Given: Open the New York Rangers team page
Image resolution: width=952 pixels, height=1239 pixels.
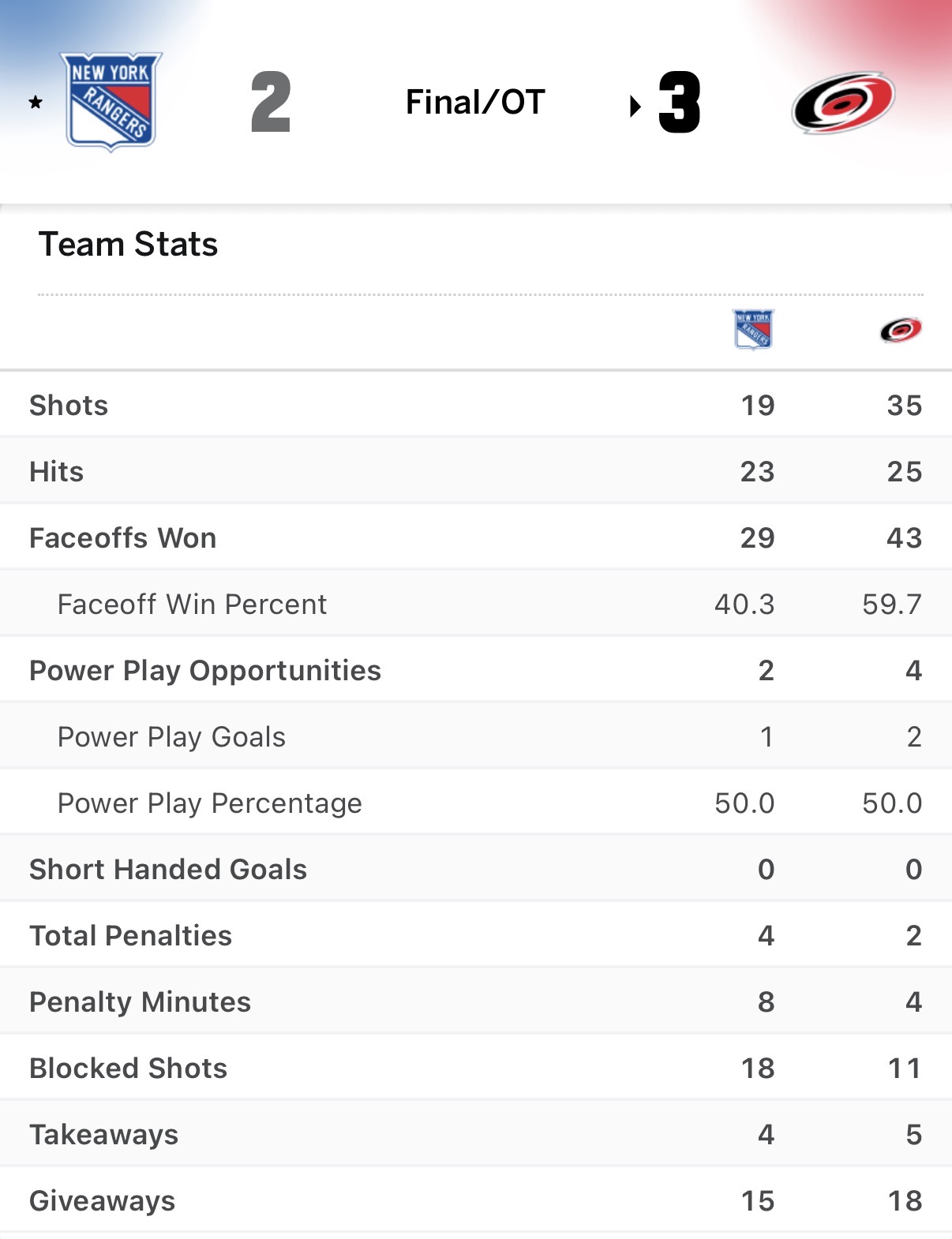Looking at the screenshot, I should pyautogui.click(x=111, y=102).
